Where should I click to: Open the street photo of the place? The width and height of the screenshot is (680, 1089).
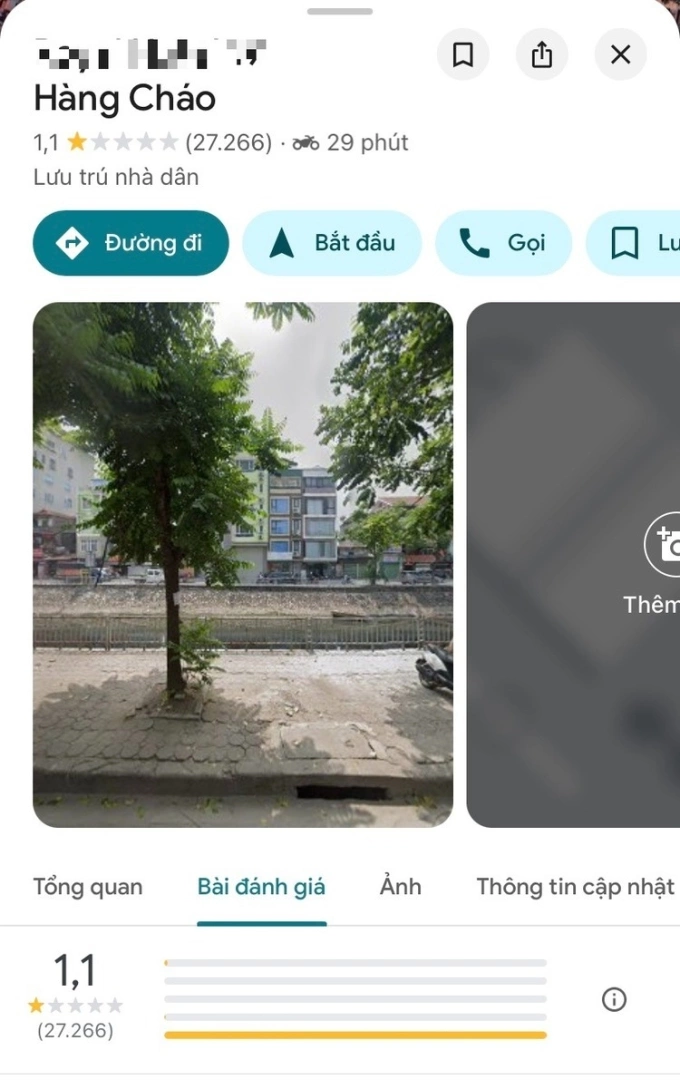pyautogui.click(x=243, y=565)
